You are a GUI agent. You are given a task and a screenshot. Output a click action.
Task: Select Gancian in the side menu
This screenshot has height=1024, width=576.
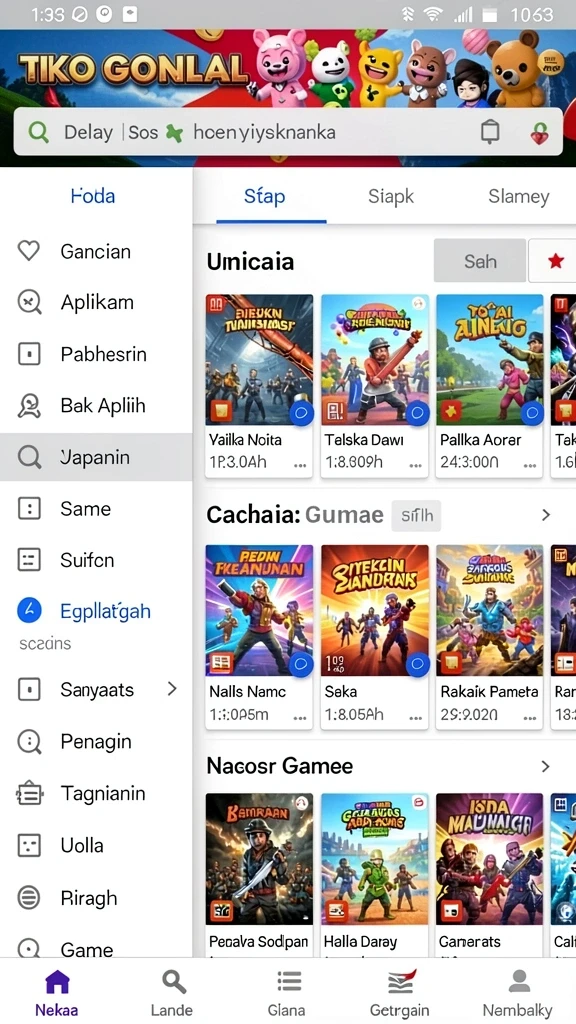pyautogui.click(x=96, y=251)
